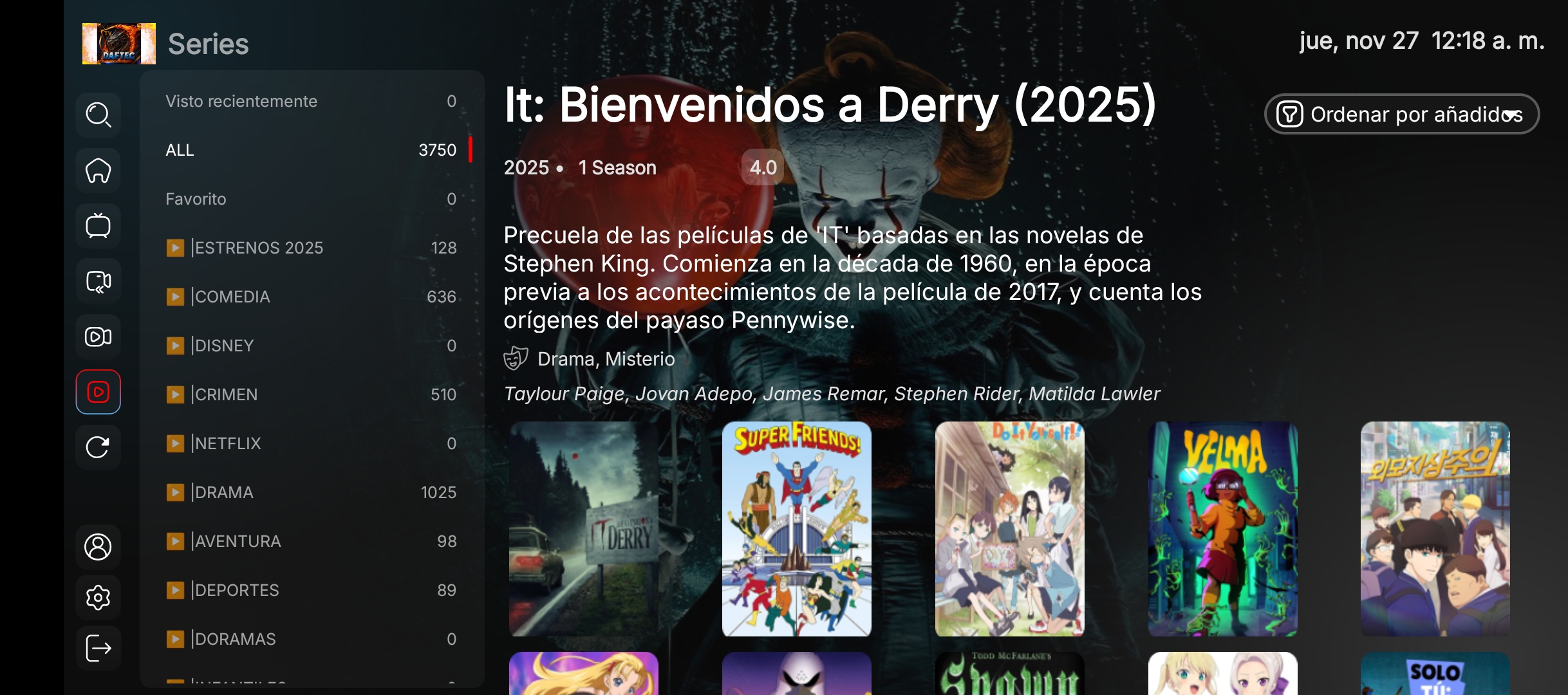Open the Velma series poster
Image resolution: width=1568 pixels, height=695 pixels.
click(x=1222, y=529)
